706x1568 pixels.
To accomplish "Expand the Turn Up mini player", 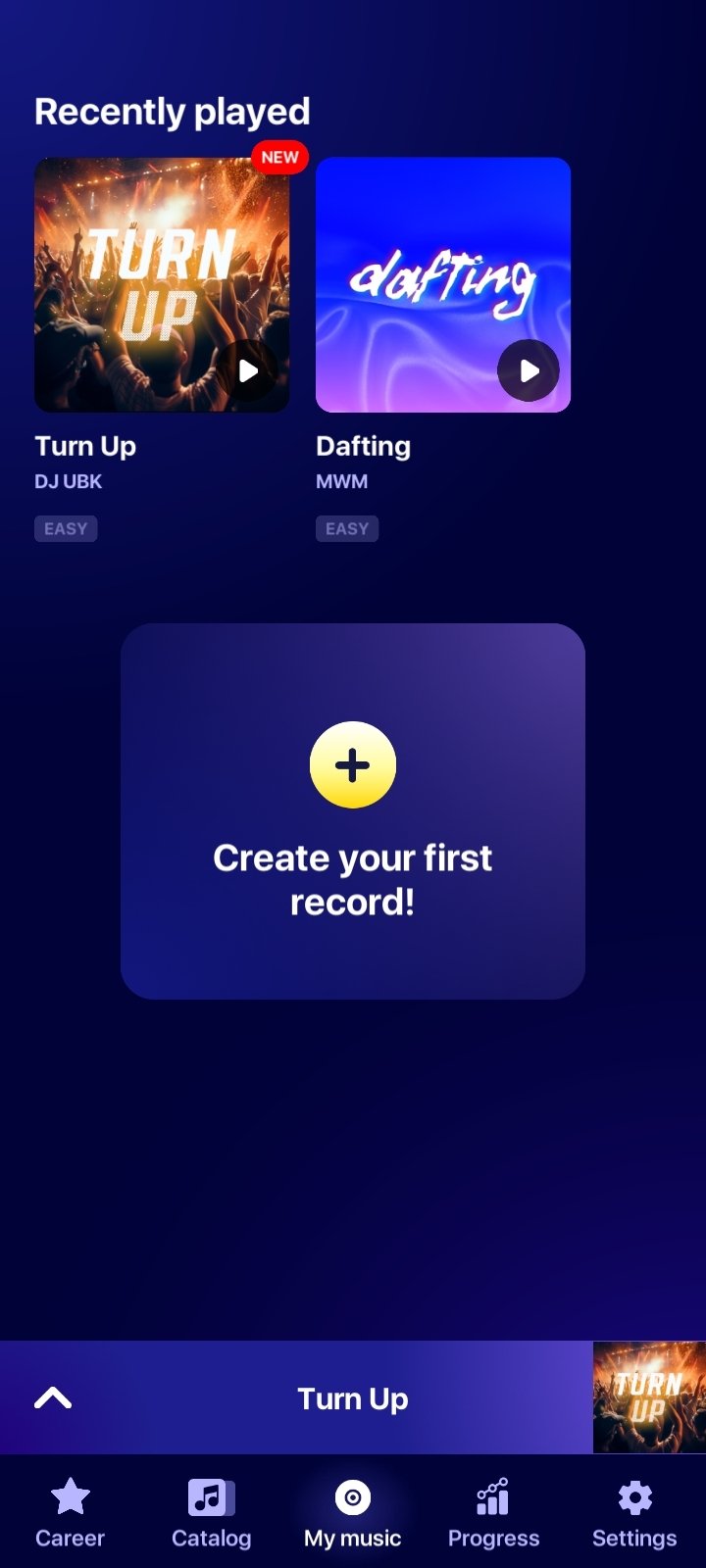I will click(x=53, y=1398).
